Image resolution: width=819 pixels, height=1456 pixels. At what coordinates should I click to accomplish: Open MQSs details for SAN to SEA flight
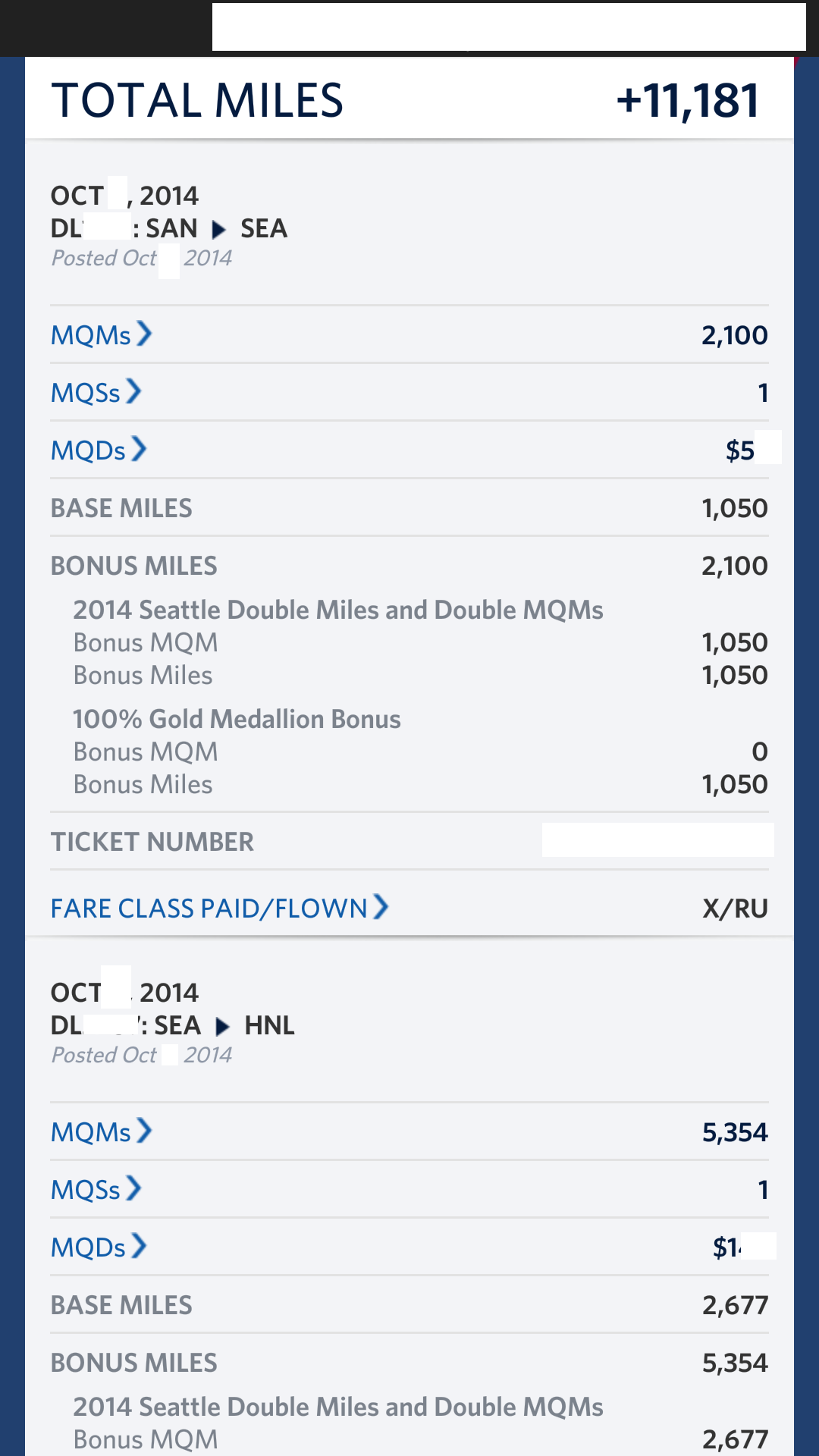pos(96,392)
